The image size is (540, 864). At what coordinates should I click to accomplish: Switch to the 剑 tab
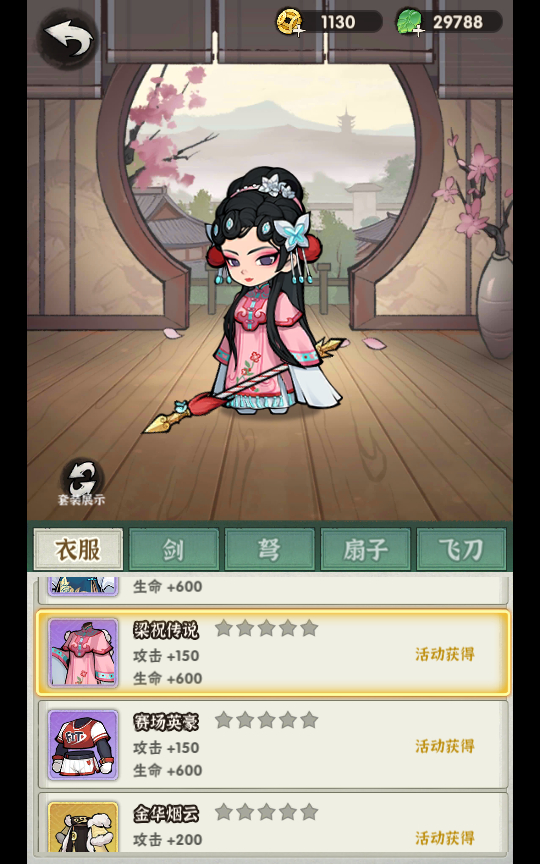tap(174, 549)
